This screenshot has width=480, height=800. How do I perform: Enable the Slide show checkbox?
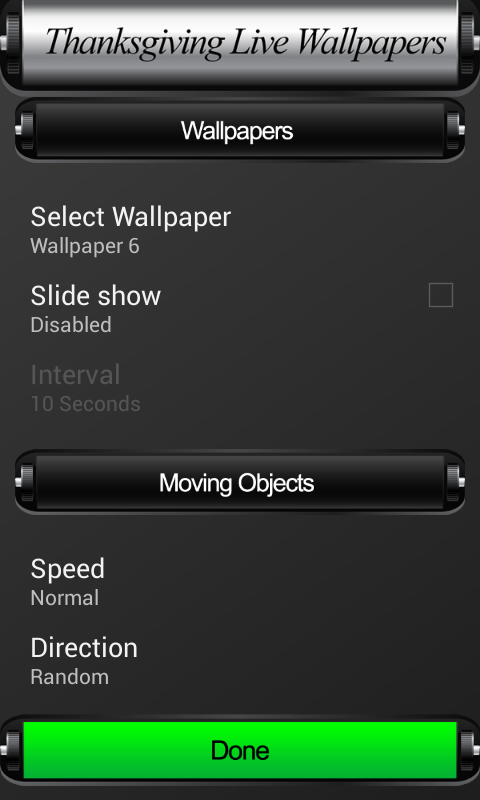441,295
